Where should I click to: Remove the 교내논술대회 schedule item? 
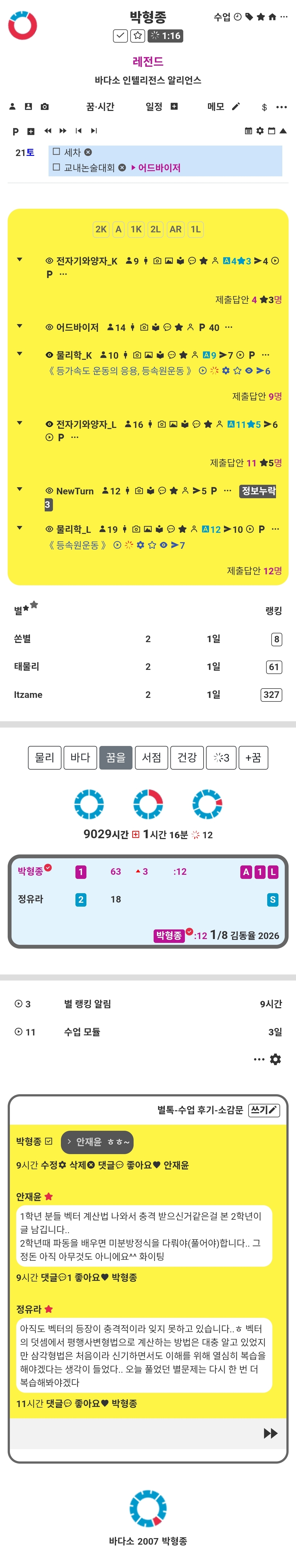122,167
